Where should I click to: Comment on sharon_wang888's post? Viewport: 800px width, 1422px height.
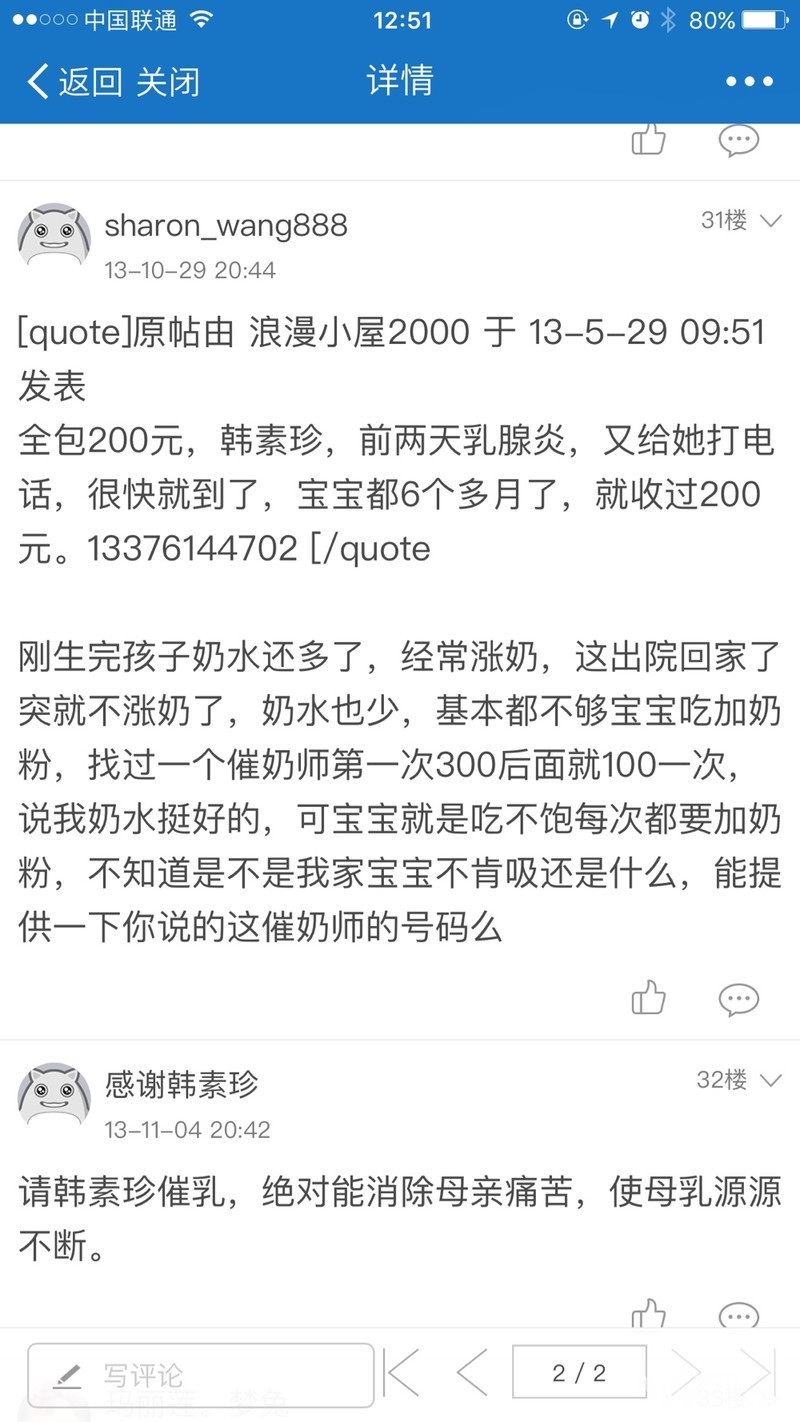pyautogui.click(x=739, y=997)
